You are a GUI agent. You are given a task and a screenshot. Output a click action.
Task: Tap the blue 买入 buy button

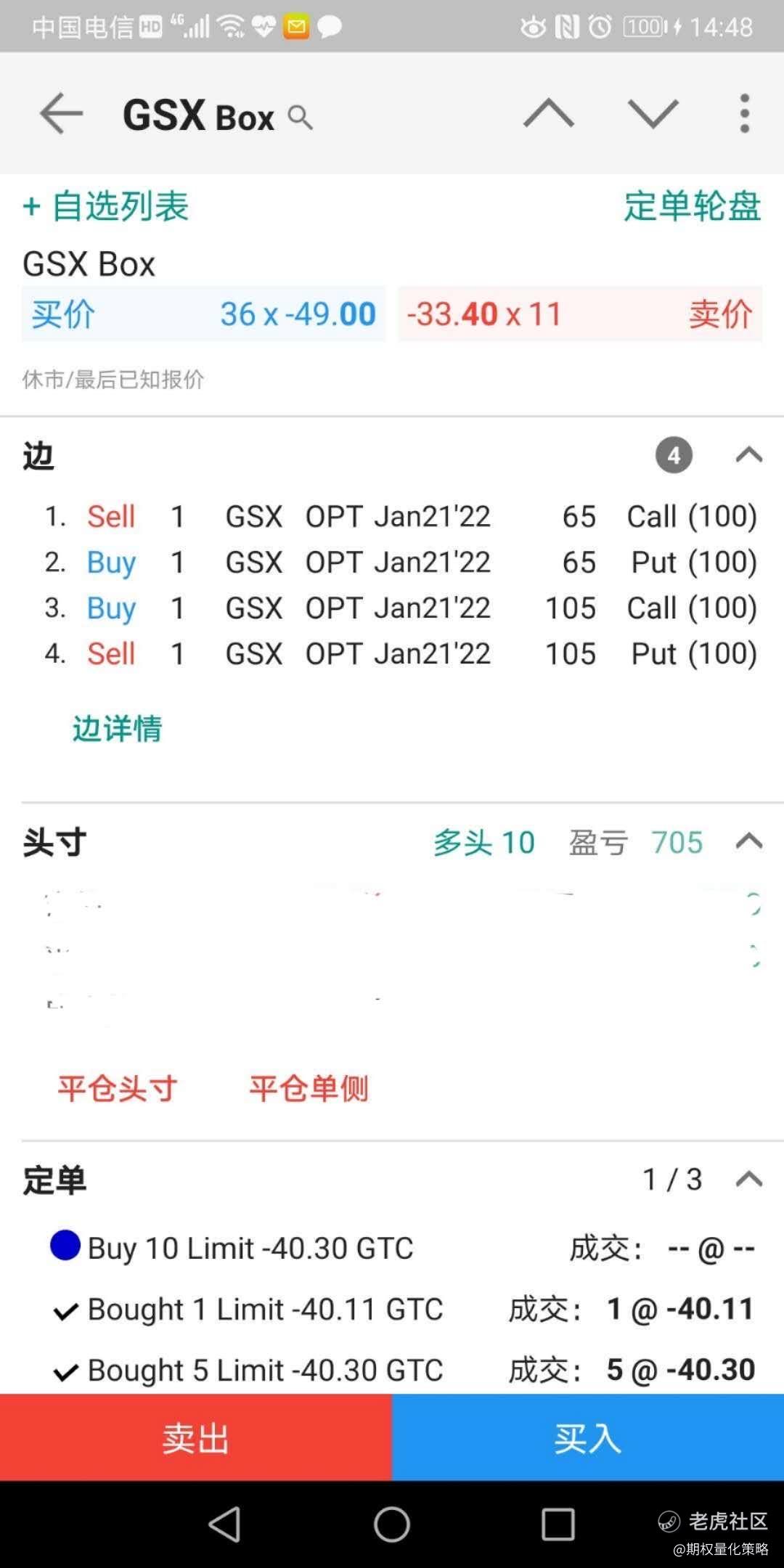(588, 1437)
